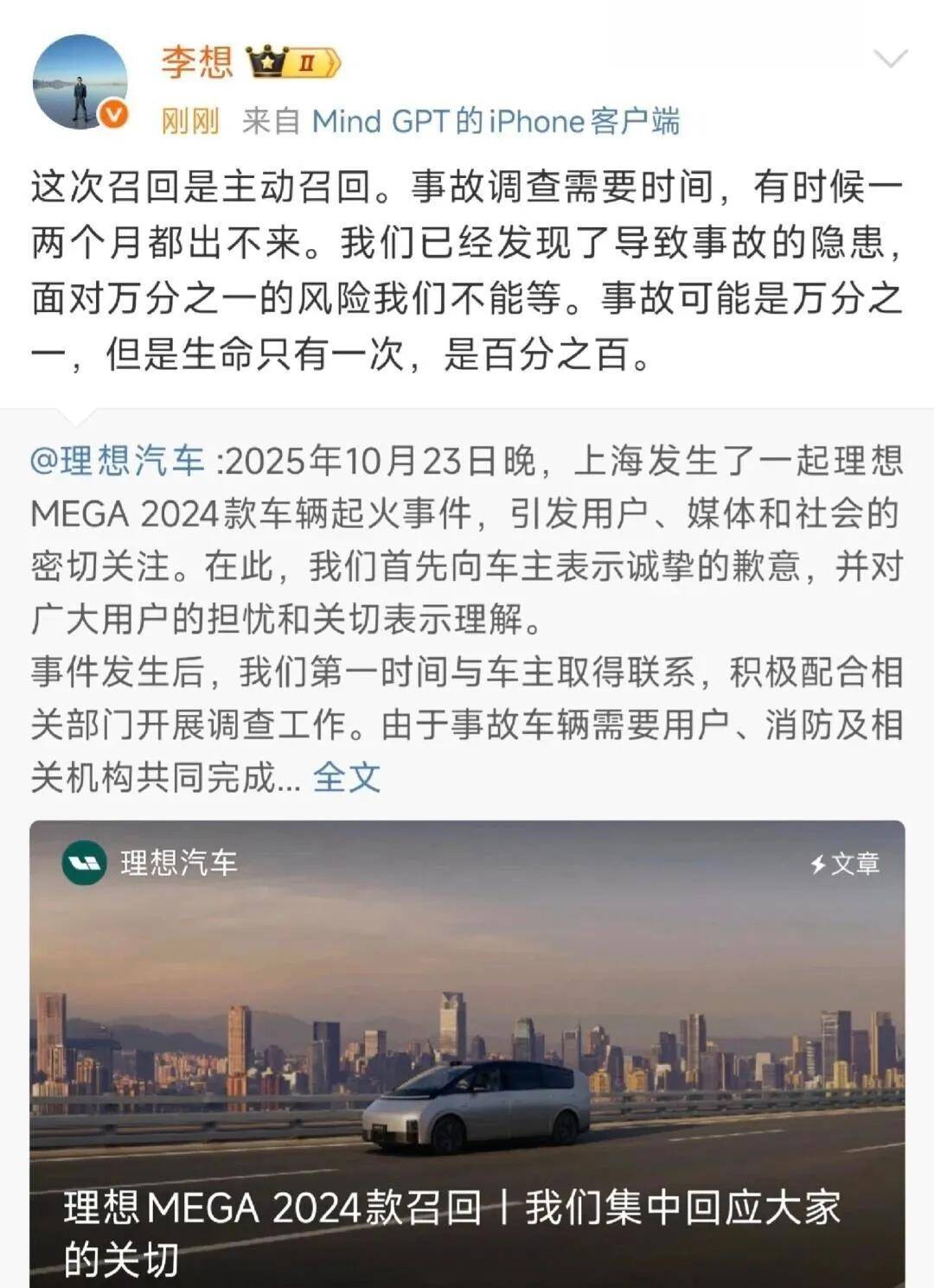Open the Mind GPT的iPhone客户端 source link
934x1288 pixels.
click(x=496, y=122)
